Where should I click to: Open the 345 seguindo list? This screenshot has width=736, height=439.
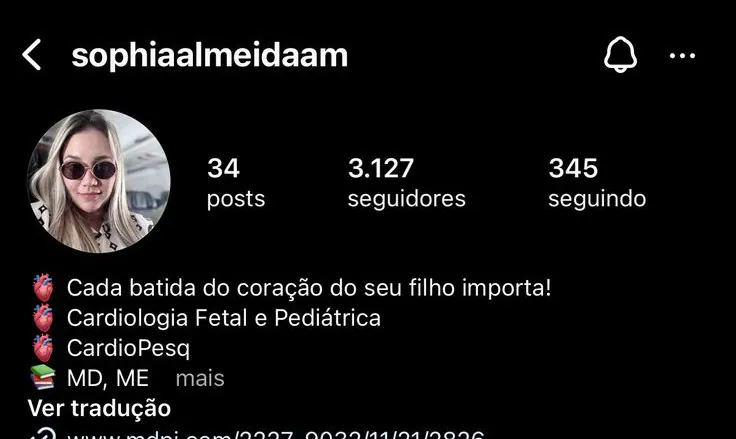click(596, 183)
